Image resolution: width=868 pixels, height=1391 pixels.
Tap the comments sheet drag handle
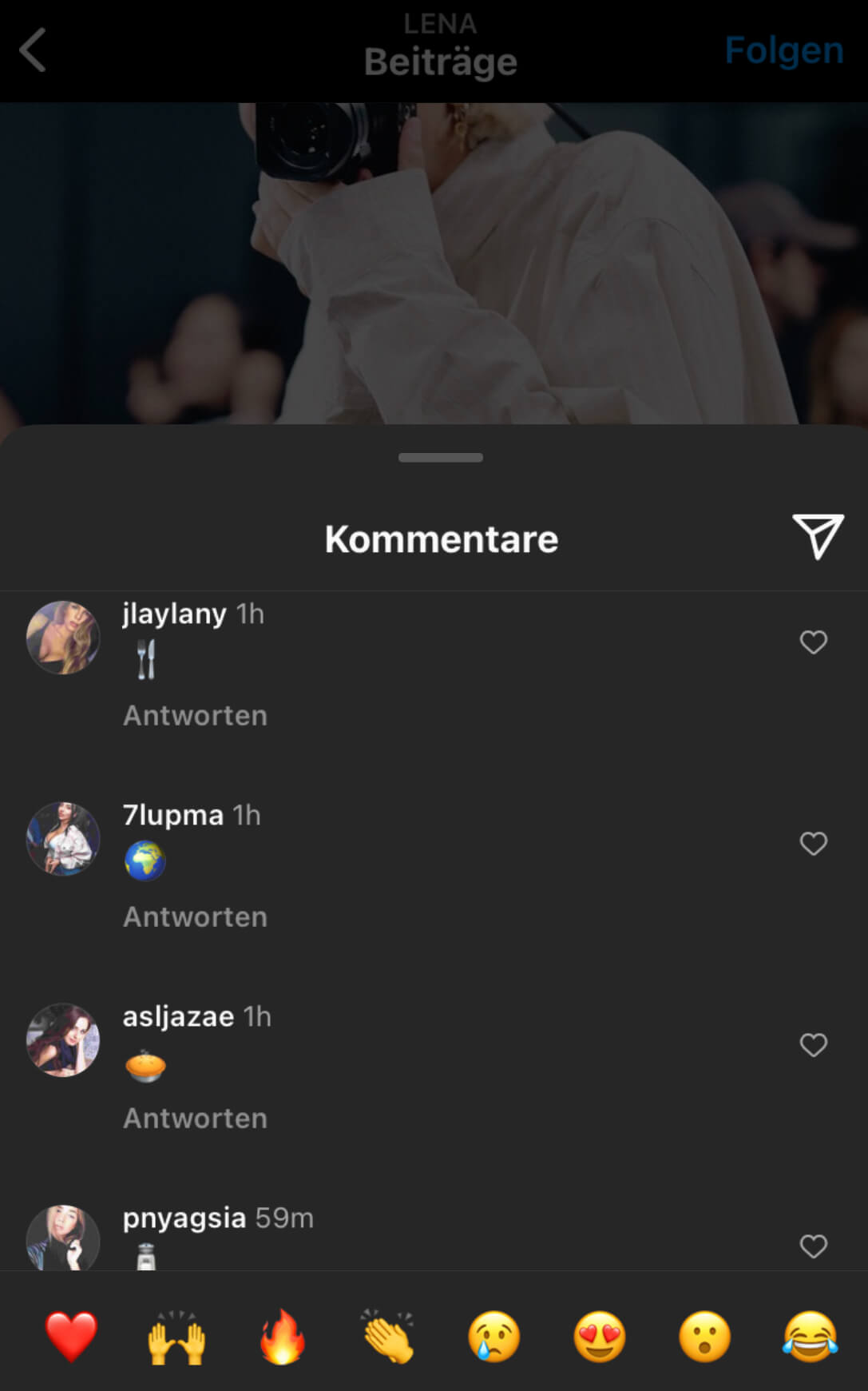441,458
